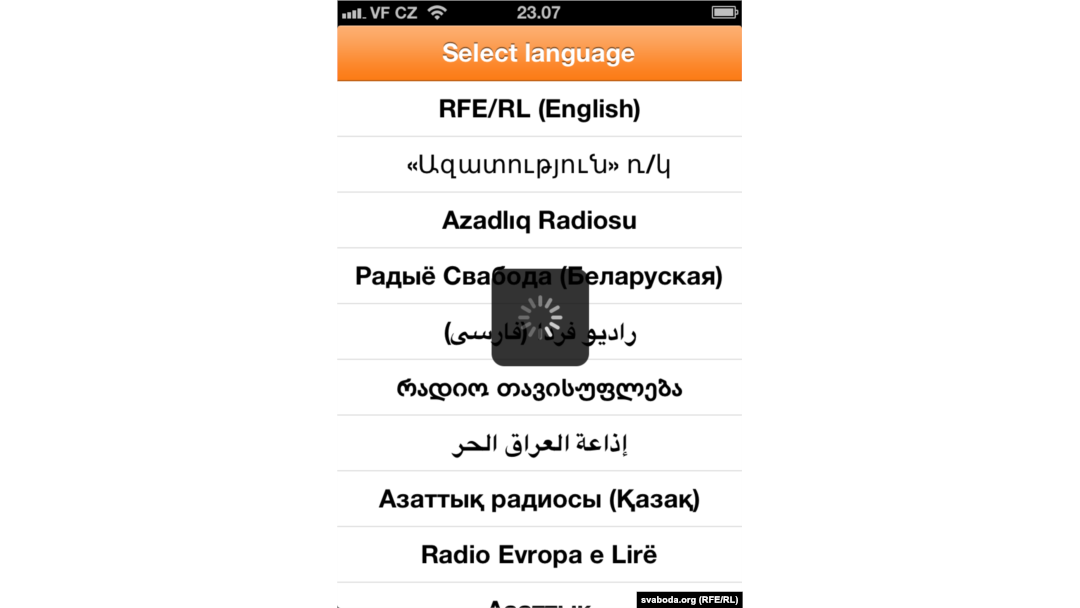
Task: Select Azadlıq Radiosu language
Action: tap(539, 220)
